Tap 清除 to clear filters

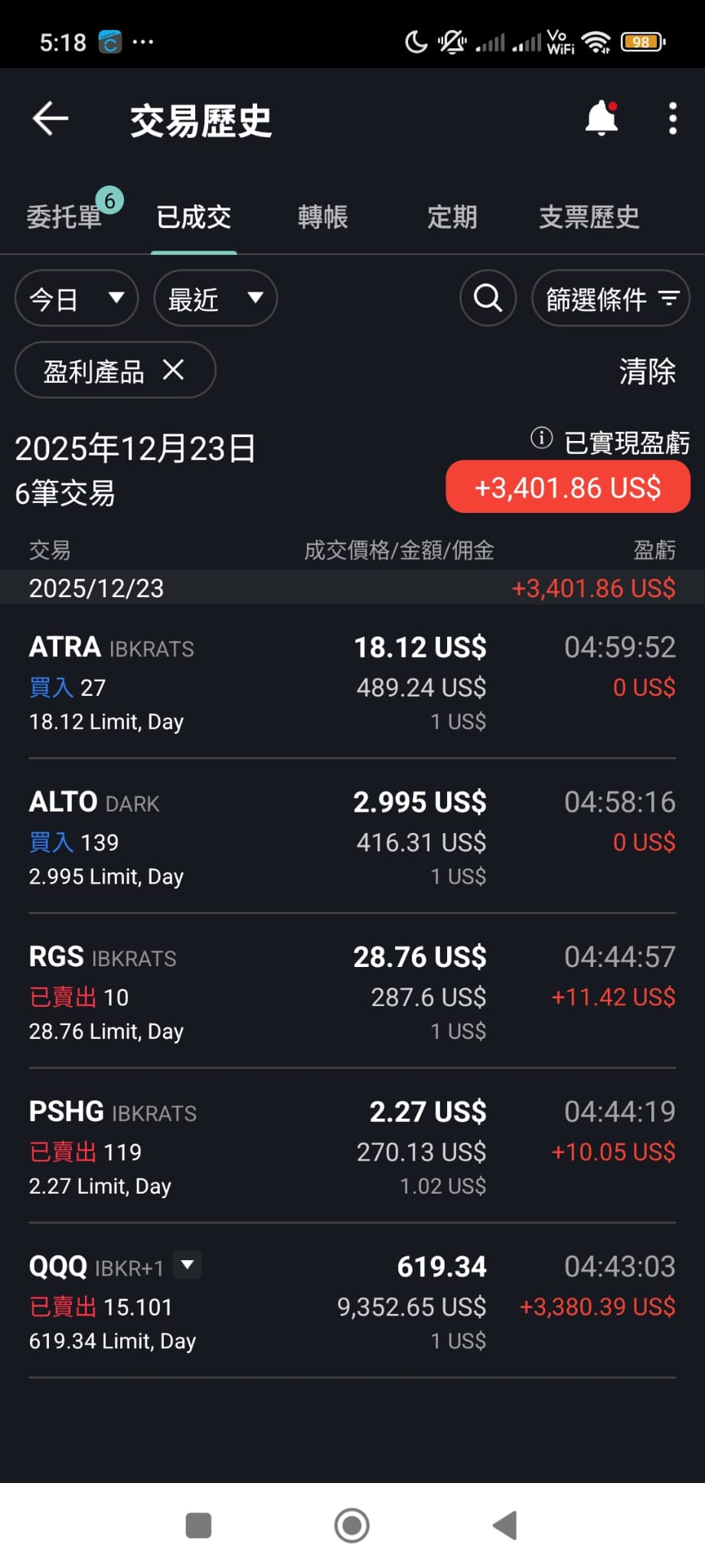coord(648,371)
